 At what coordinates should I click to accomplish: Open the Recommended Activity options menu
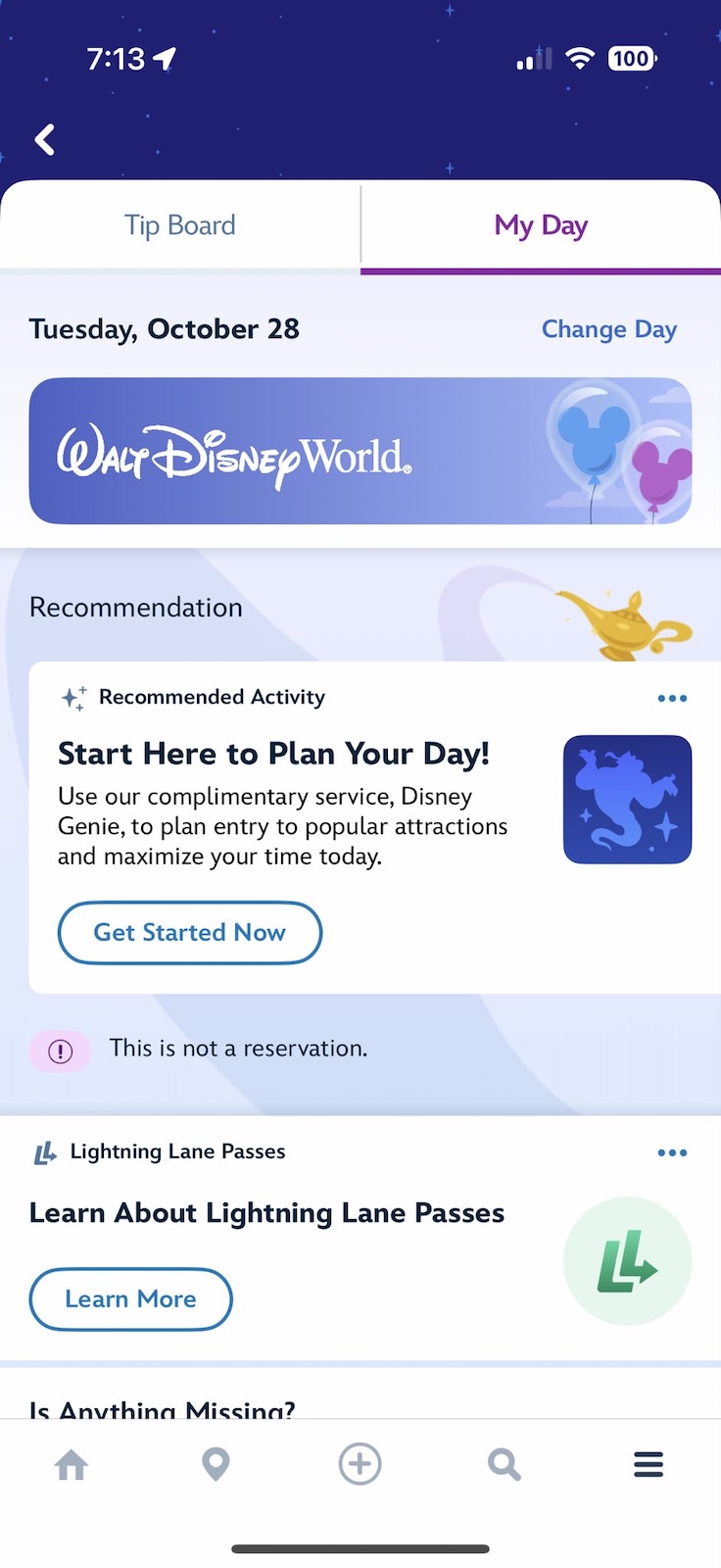(672, 698)
